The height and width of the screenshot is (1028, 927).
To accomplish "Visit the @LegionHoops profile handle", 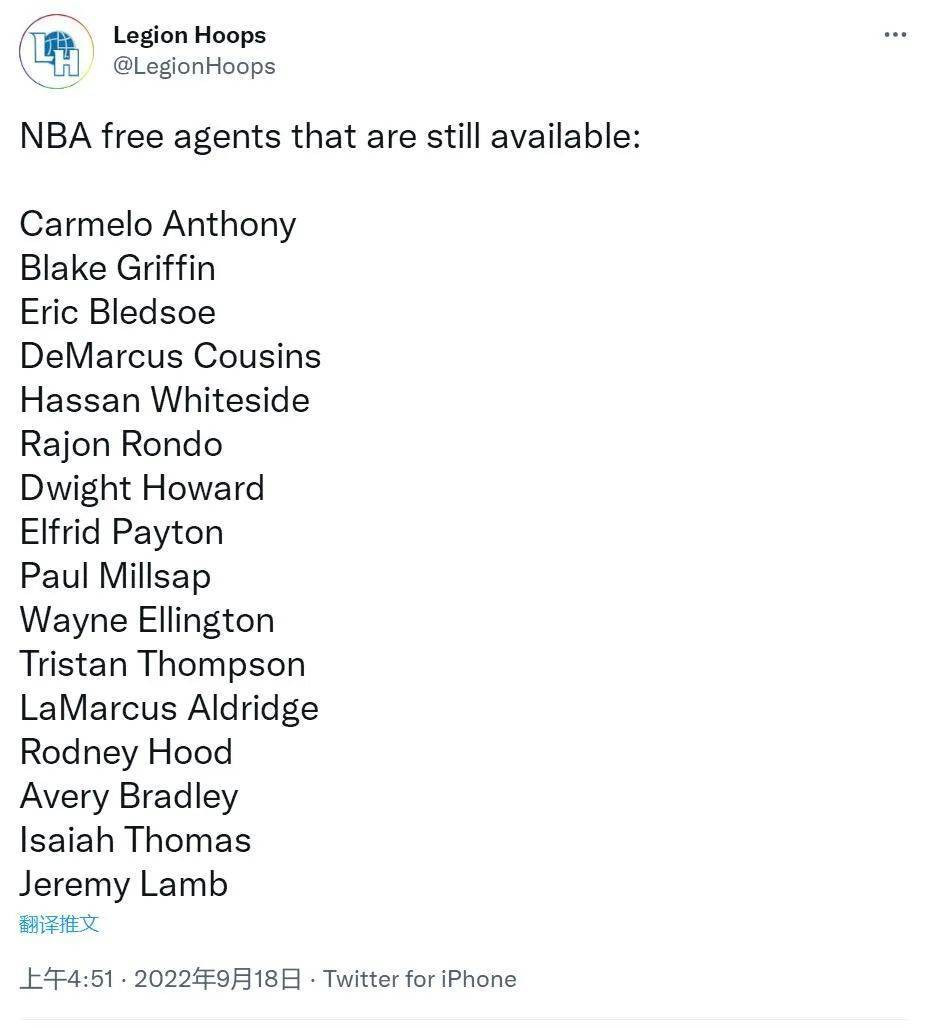I will 194,67.
